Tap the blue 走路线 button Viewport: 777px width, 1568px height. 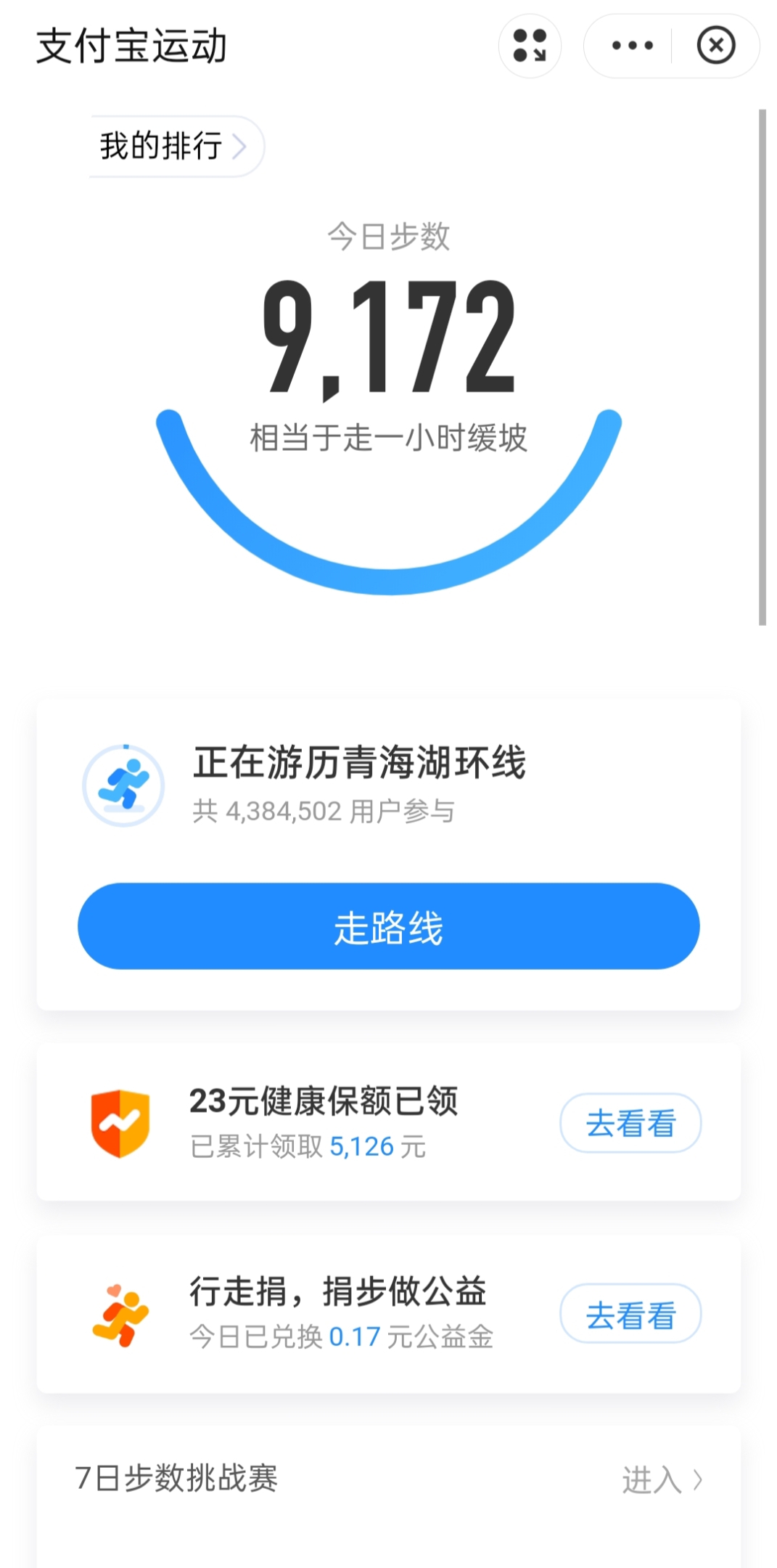point(388,926)
